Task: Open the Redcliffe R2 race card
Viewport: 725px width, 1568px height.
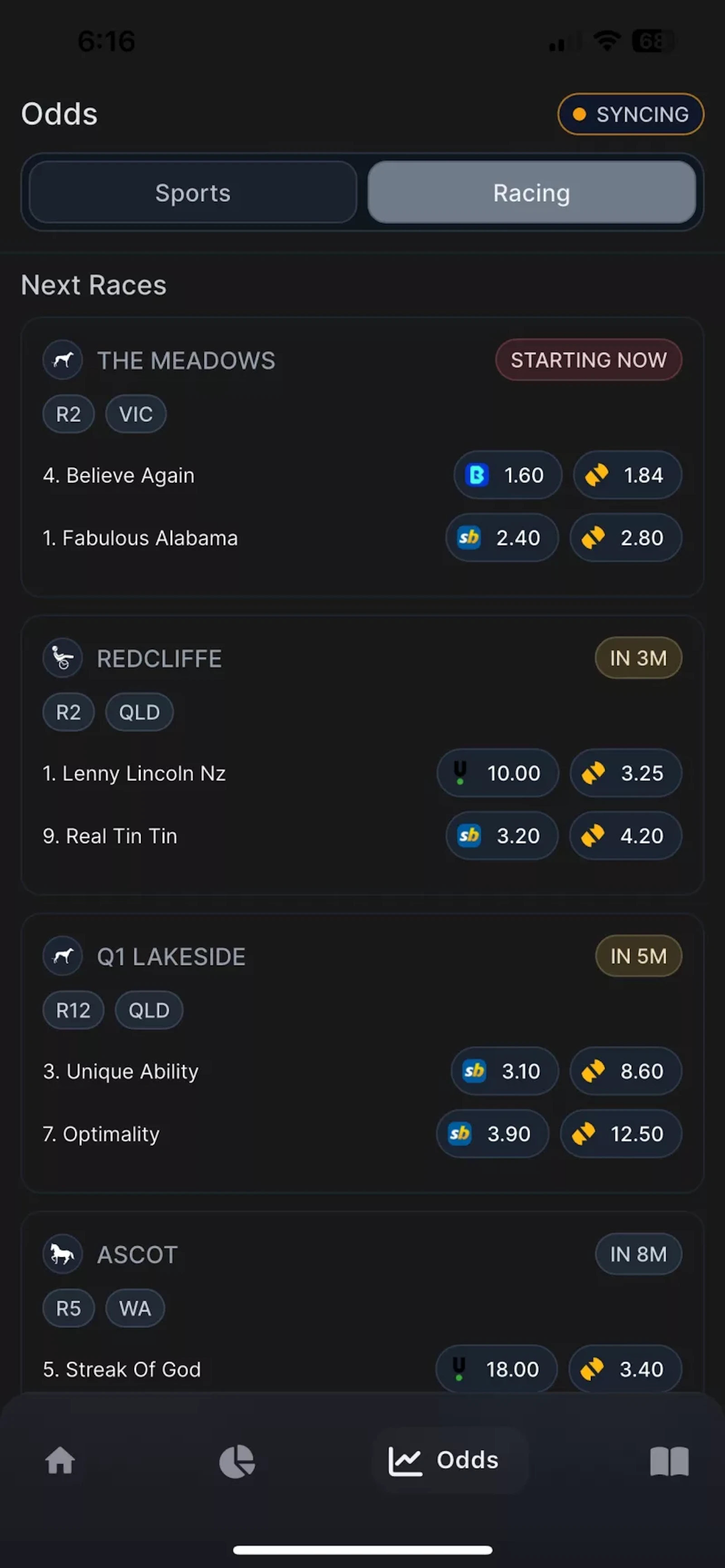Action: coord(159,659)
